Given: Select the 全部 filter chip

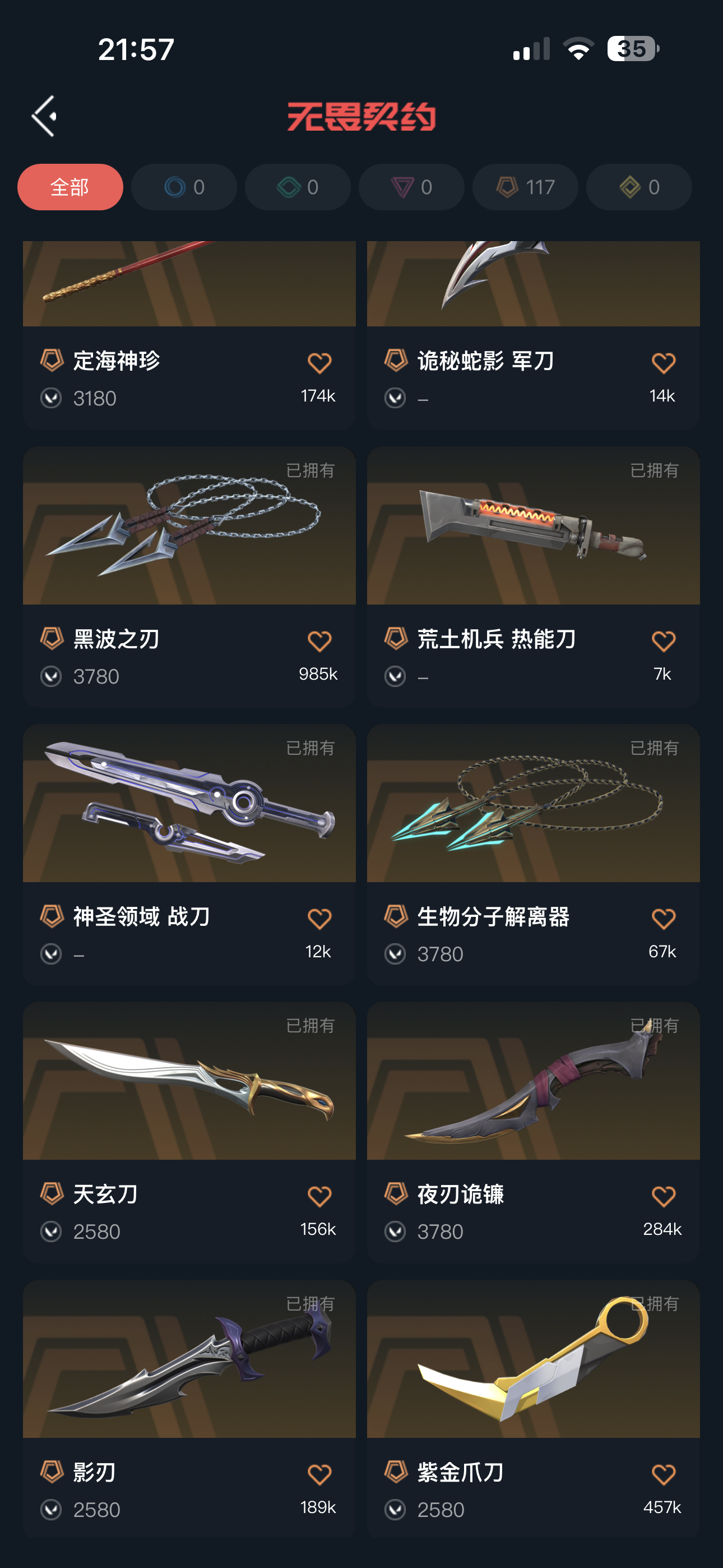Looking at the screenshot, I should tap(70, 187).
